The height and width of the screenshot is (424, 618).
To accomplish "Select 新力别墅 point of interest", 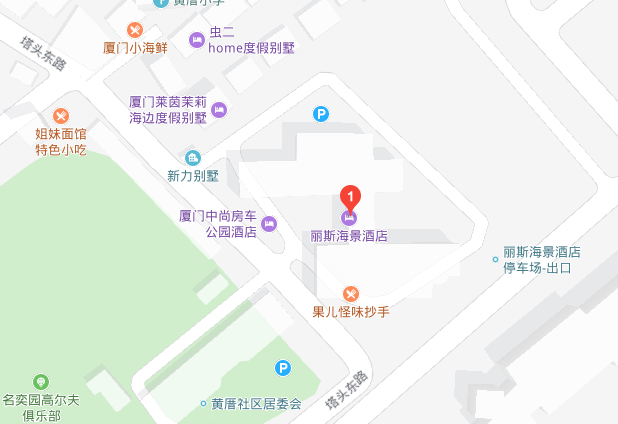I will point(193,158).
